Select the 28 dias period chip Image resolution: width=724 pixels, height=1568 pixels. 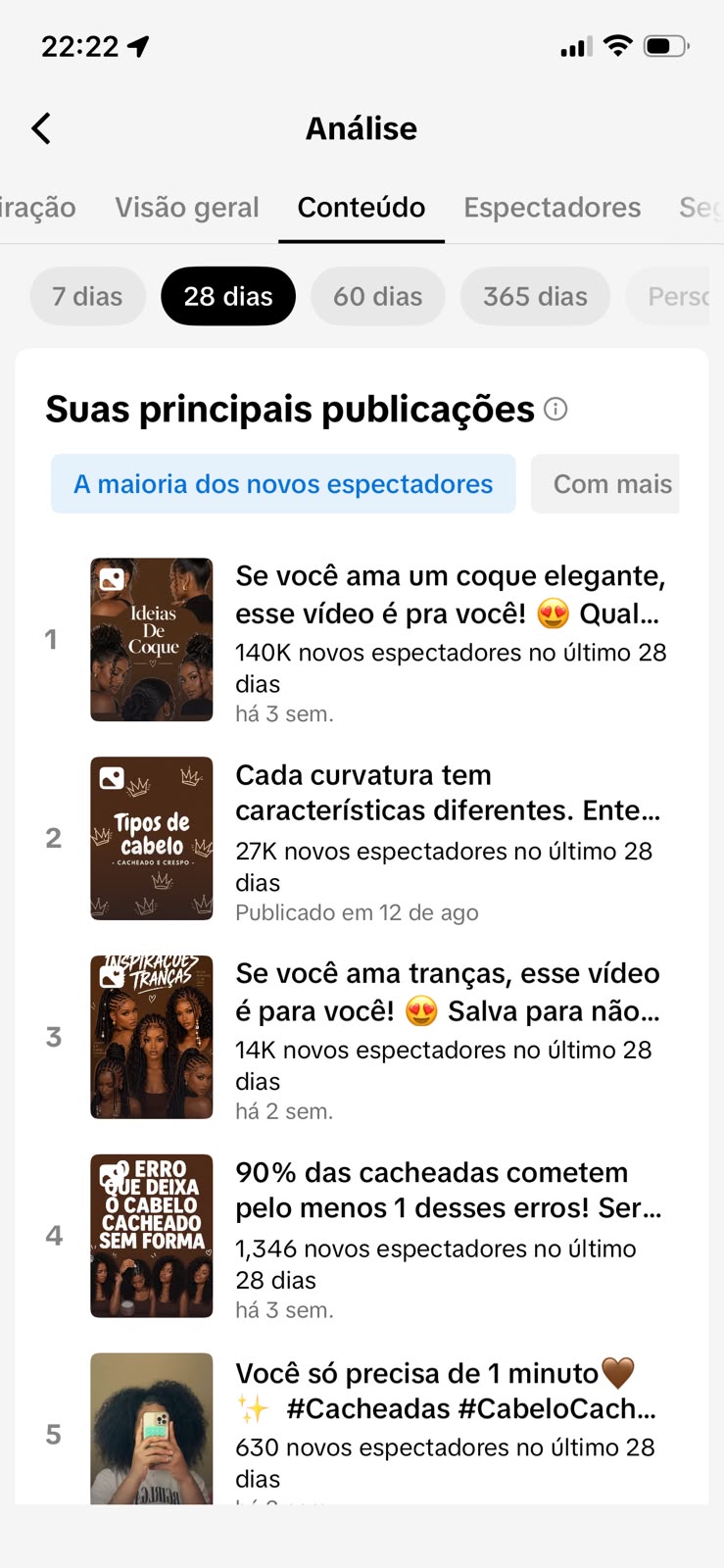(x=228, y=296)
